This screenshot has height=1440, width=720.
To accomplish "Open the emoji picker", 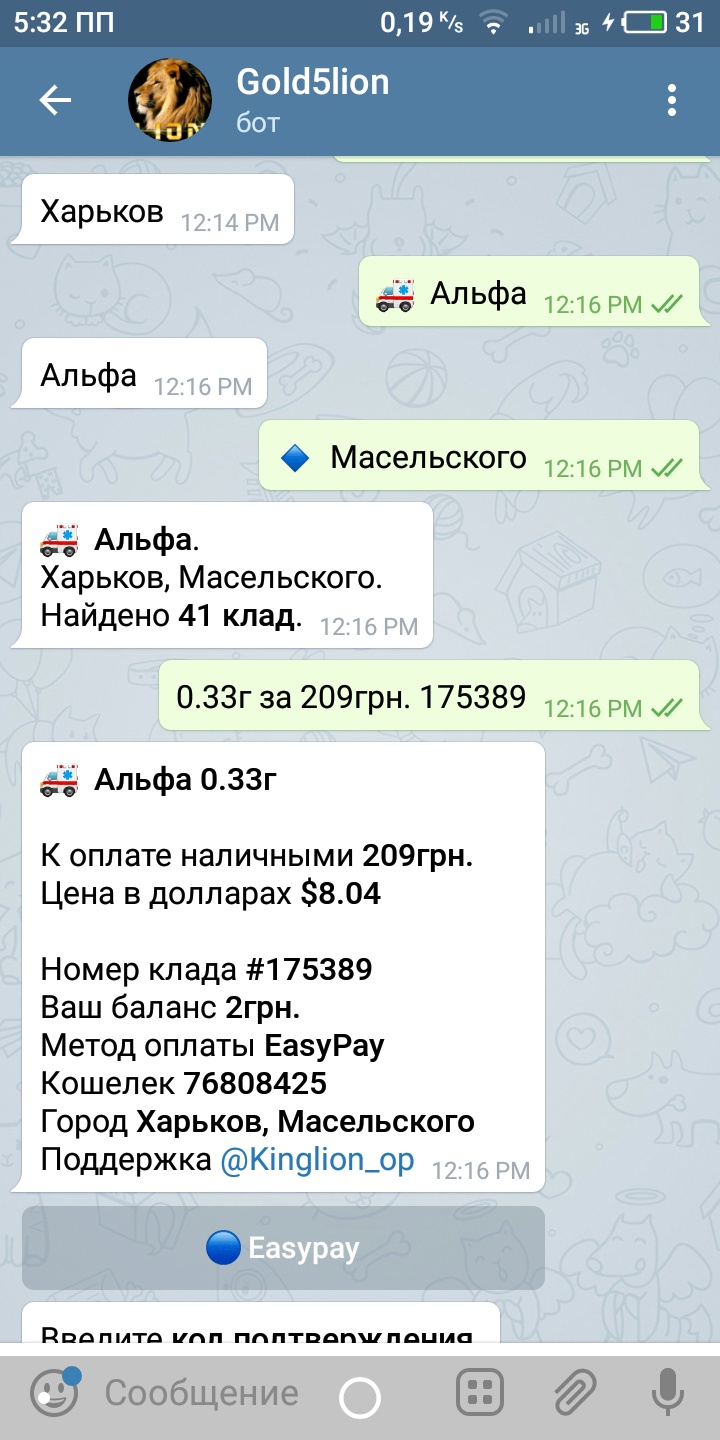I will click(x=54, y=1392).
